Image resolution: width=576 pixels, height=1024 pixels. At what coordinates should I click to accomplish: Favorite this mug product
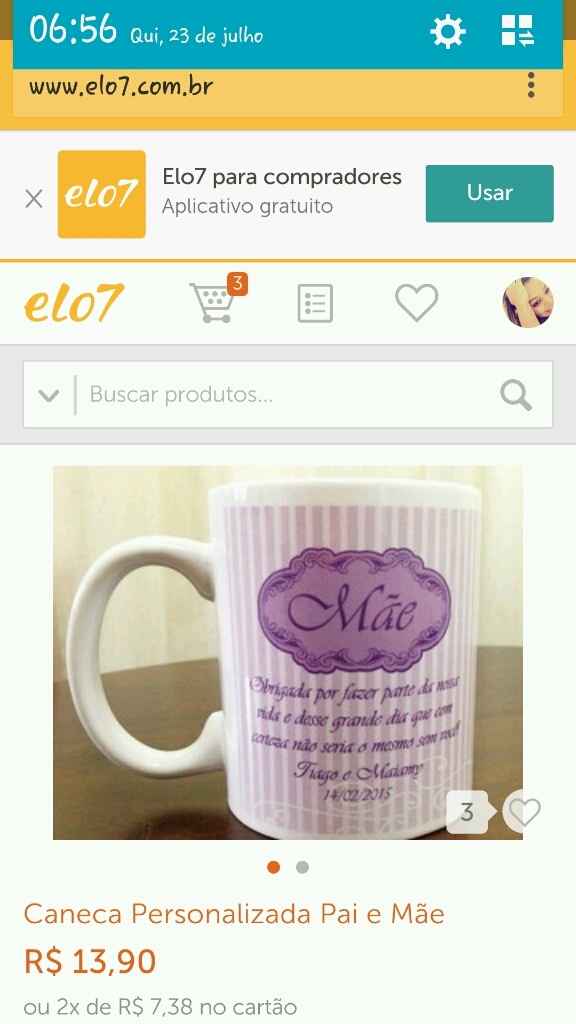tap(524, 812)
